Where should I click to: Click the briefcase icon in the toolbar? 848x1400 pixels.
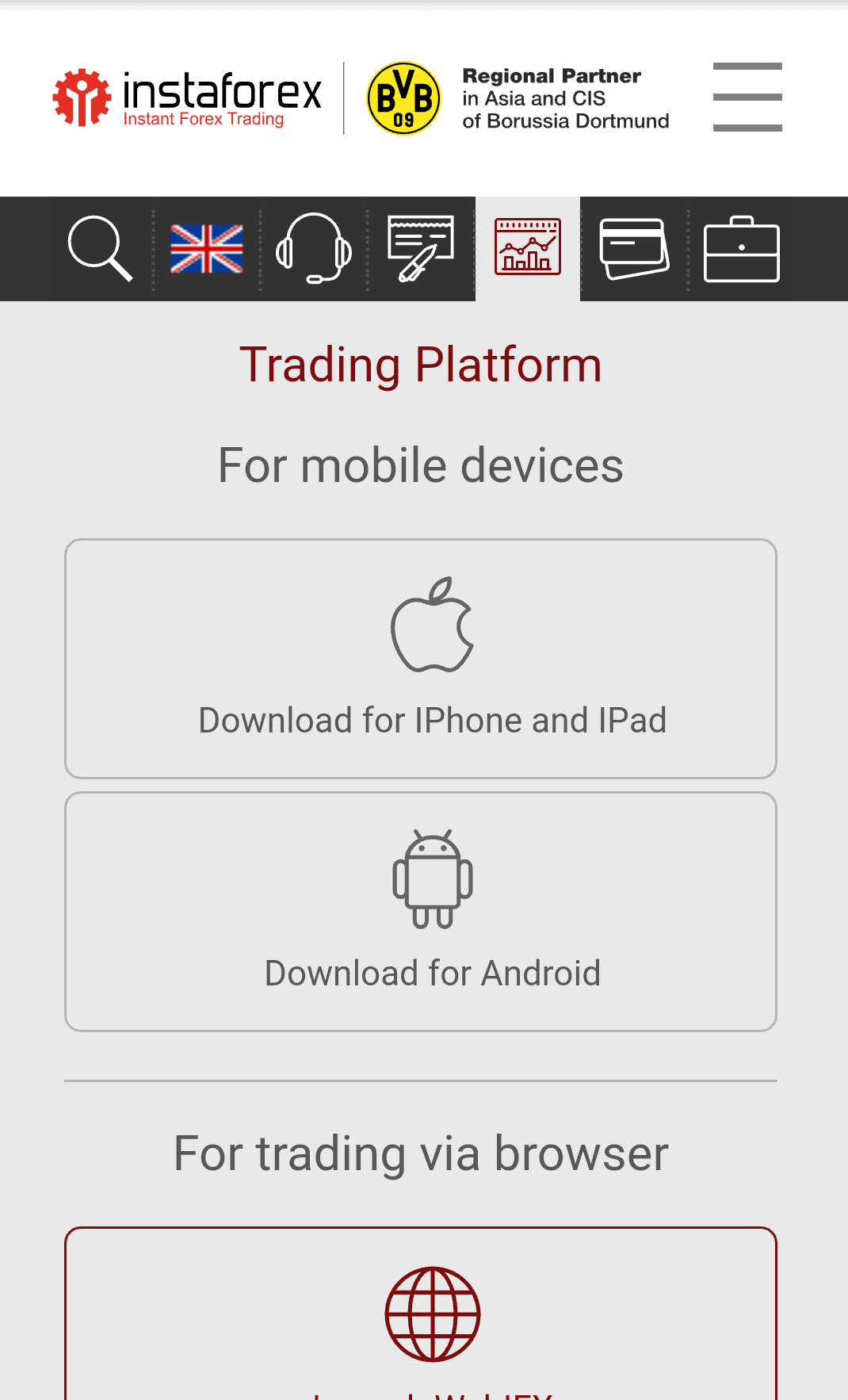click(x=740, y=250)
